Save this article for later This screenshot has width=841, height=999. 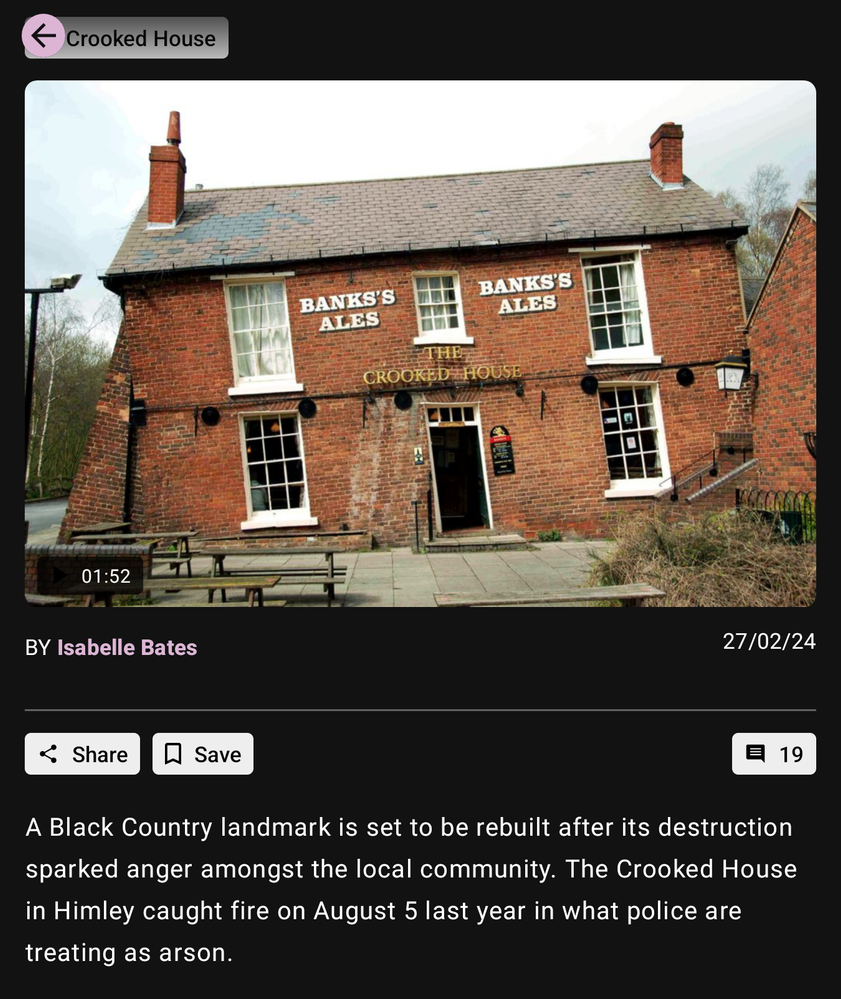[x=203, y=754]
